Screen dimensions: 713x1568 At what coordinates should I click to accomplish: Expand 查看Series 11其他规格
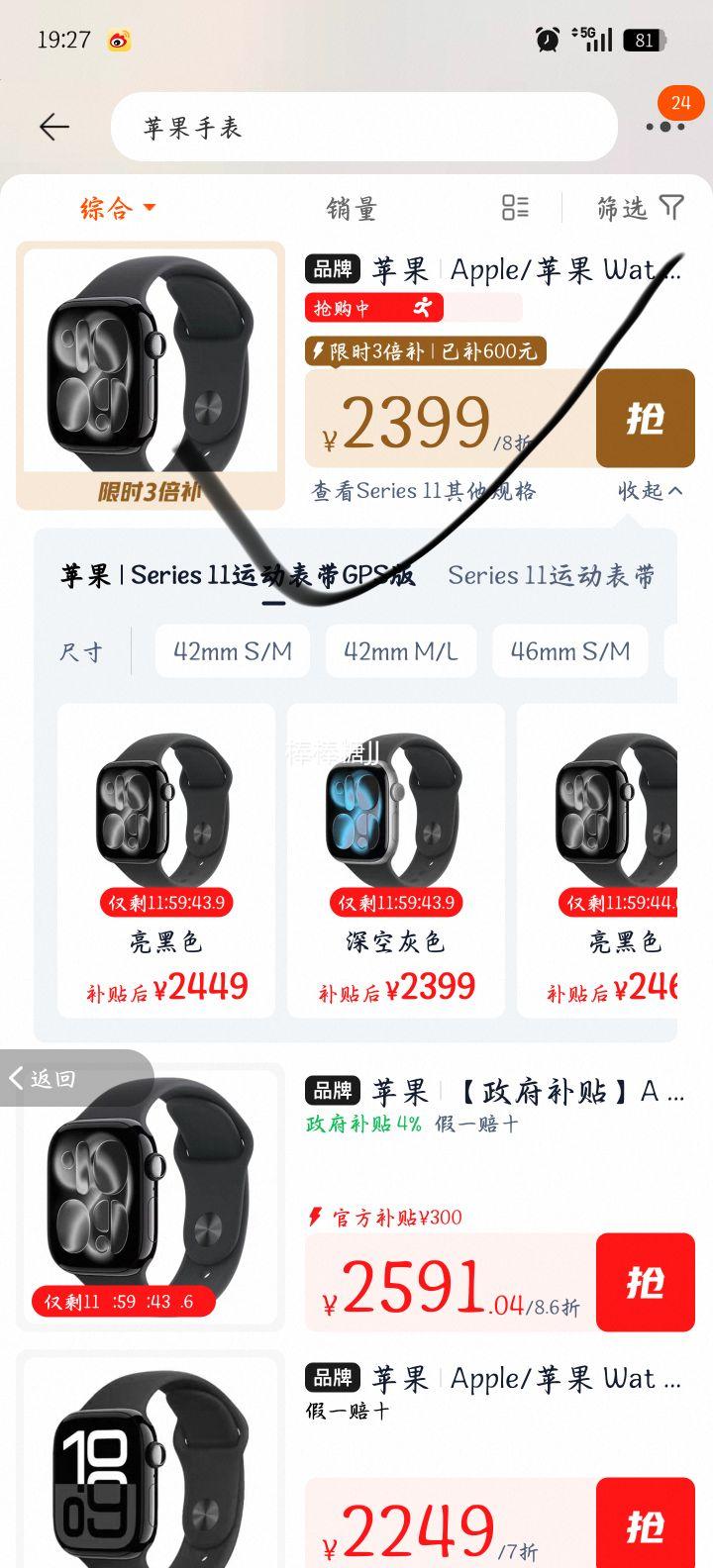426,491
